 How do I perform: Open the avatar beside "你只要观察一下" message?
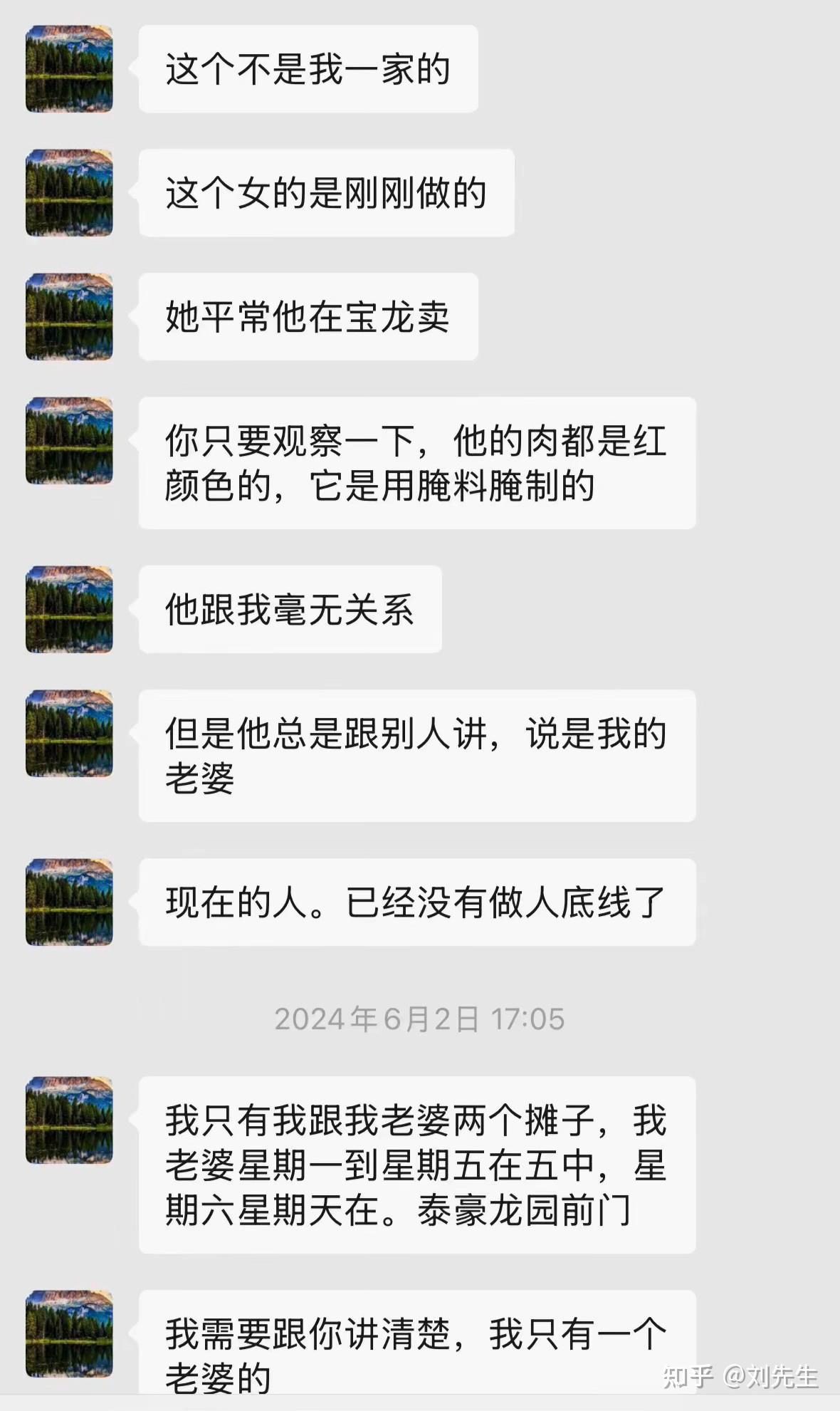click(69, 440)
